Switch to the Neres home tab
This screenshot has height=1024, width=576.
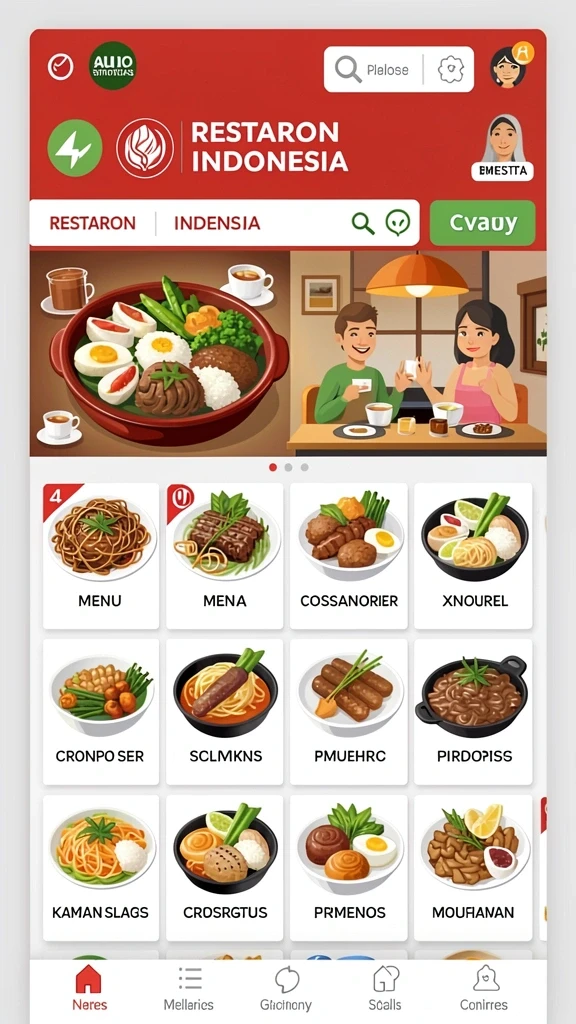(89, 988)
